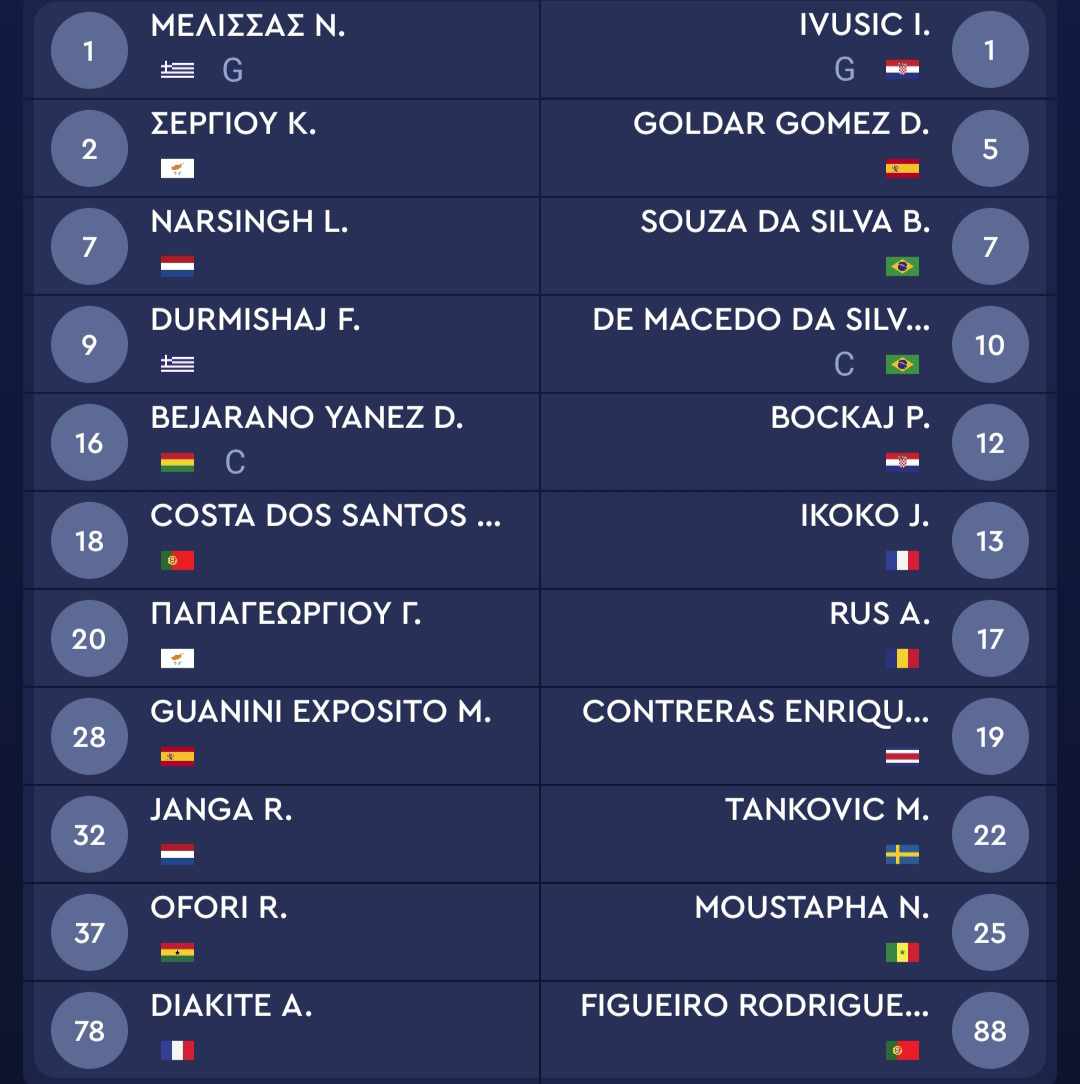The image size is (1080, 1084).
Task: Select player ΣΕΡΓΙΟΥ K.
Action: click(286, 148)
